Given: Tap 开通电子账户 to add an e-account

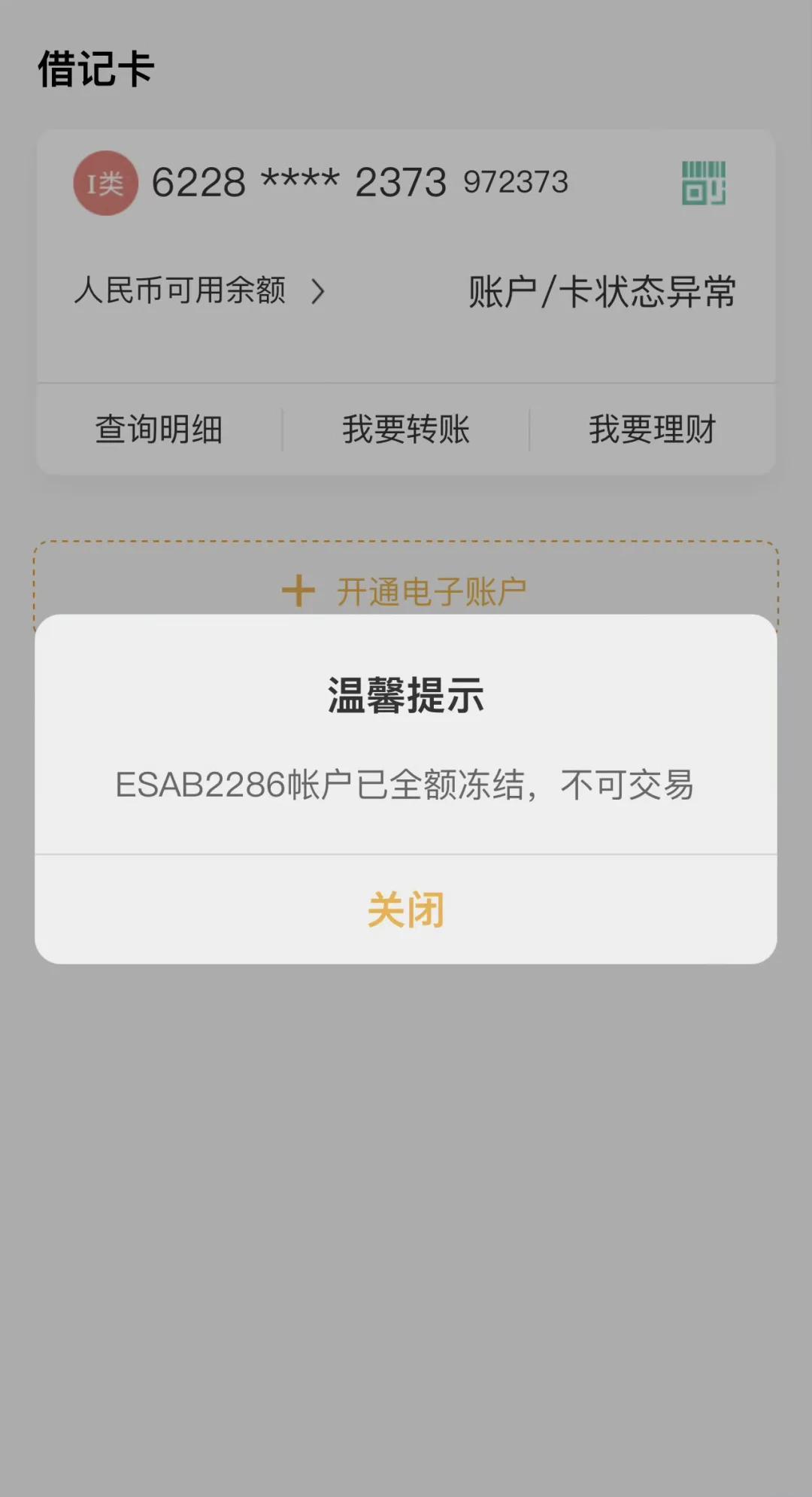Looking at the screenshot, I should tap(406, 591).
